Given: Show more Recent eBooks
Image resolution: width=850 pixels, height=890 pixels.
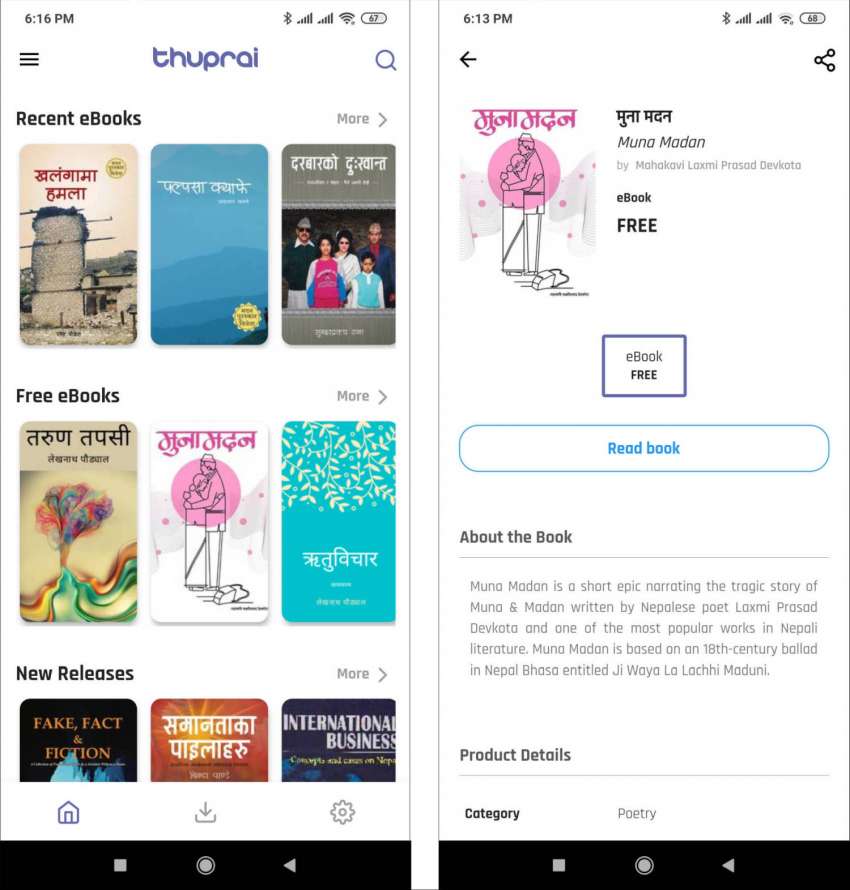Looking at the screenshot, I should [362, 119].
